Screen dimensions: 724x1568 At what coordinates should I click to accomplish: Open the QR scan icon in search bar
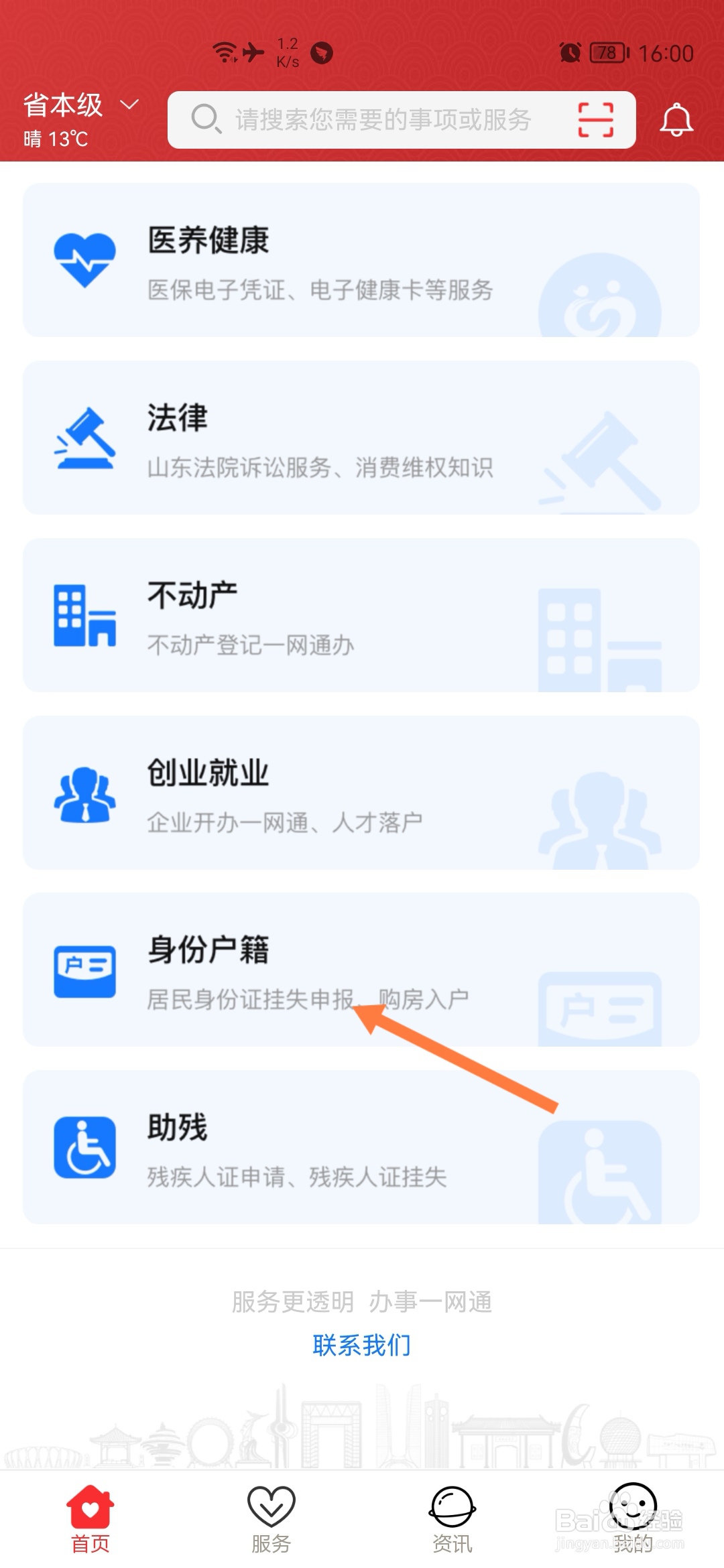coord(595,119)
